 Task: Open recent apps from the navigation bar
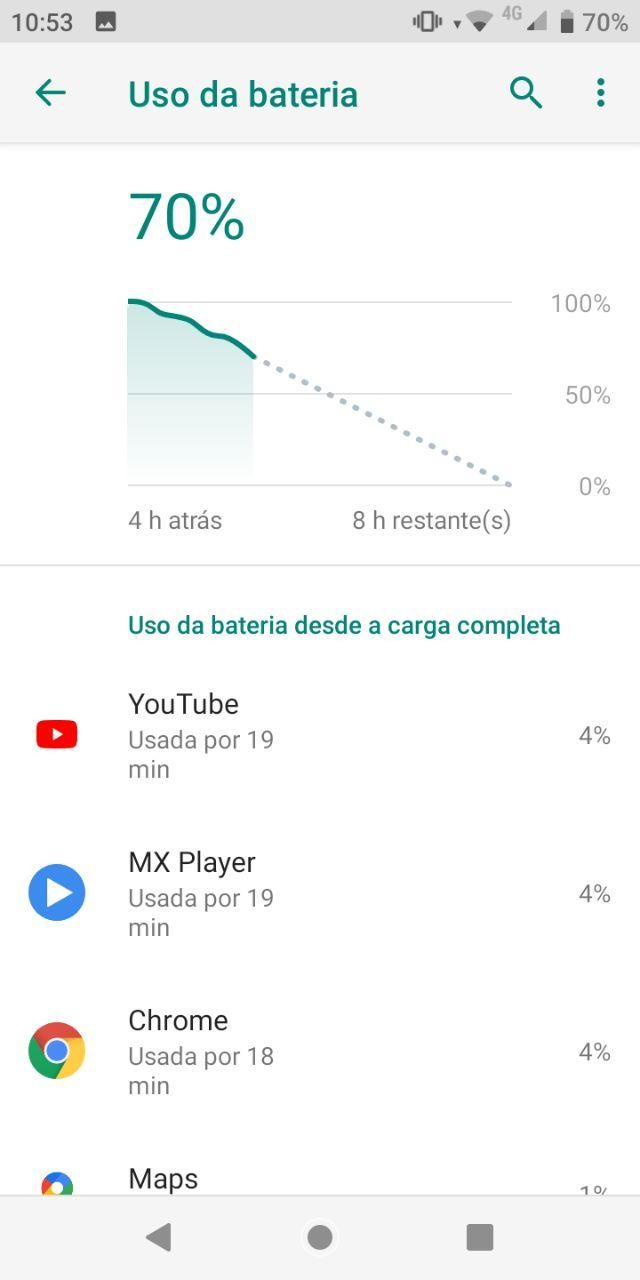click(480, 1238)
